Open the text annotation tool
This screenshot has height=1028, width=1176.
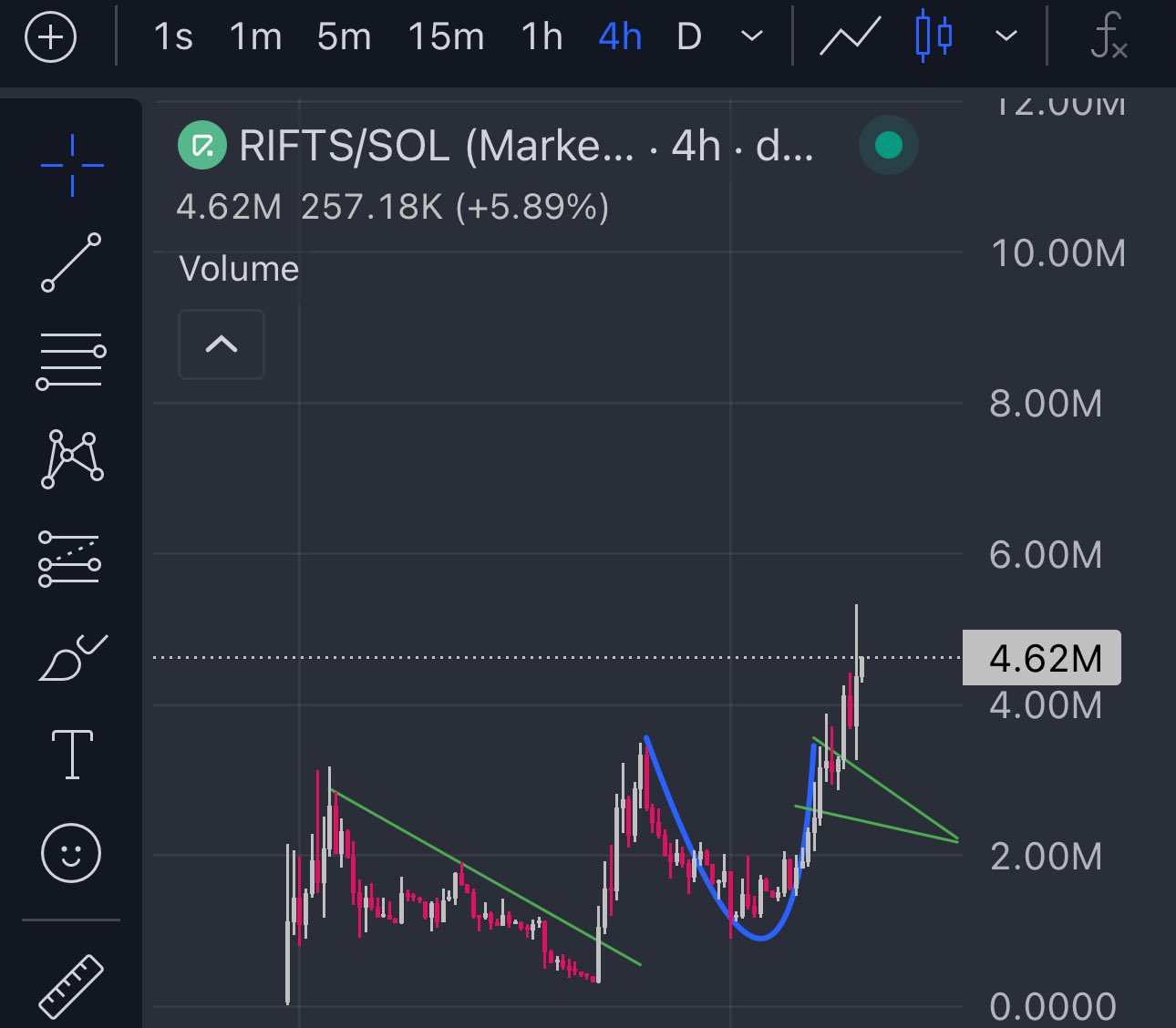pos(72,755)
